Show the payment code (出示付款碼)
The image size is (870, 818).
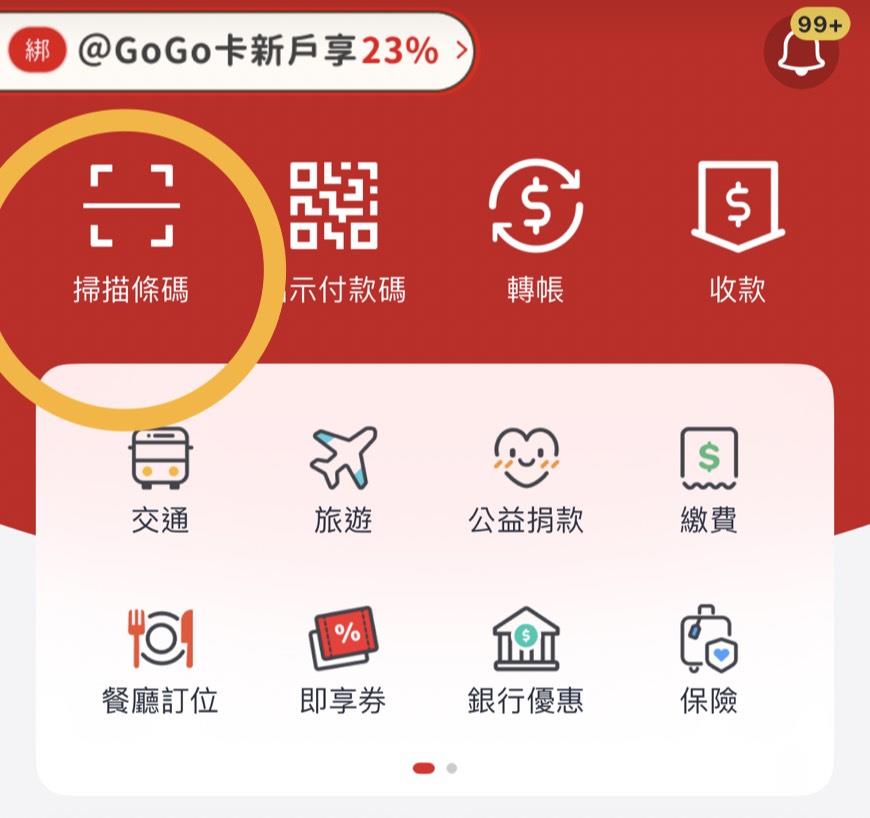pyautogui.click(x=335, y=232)
